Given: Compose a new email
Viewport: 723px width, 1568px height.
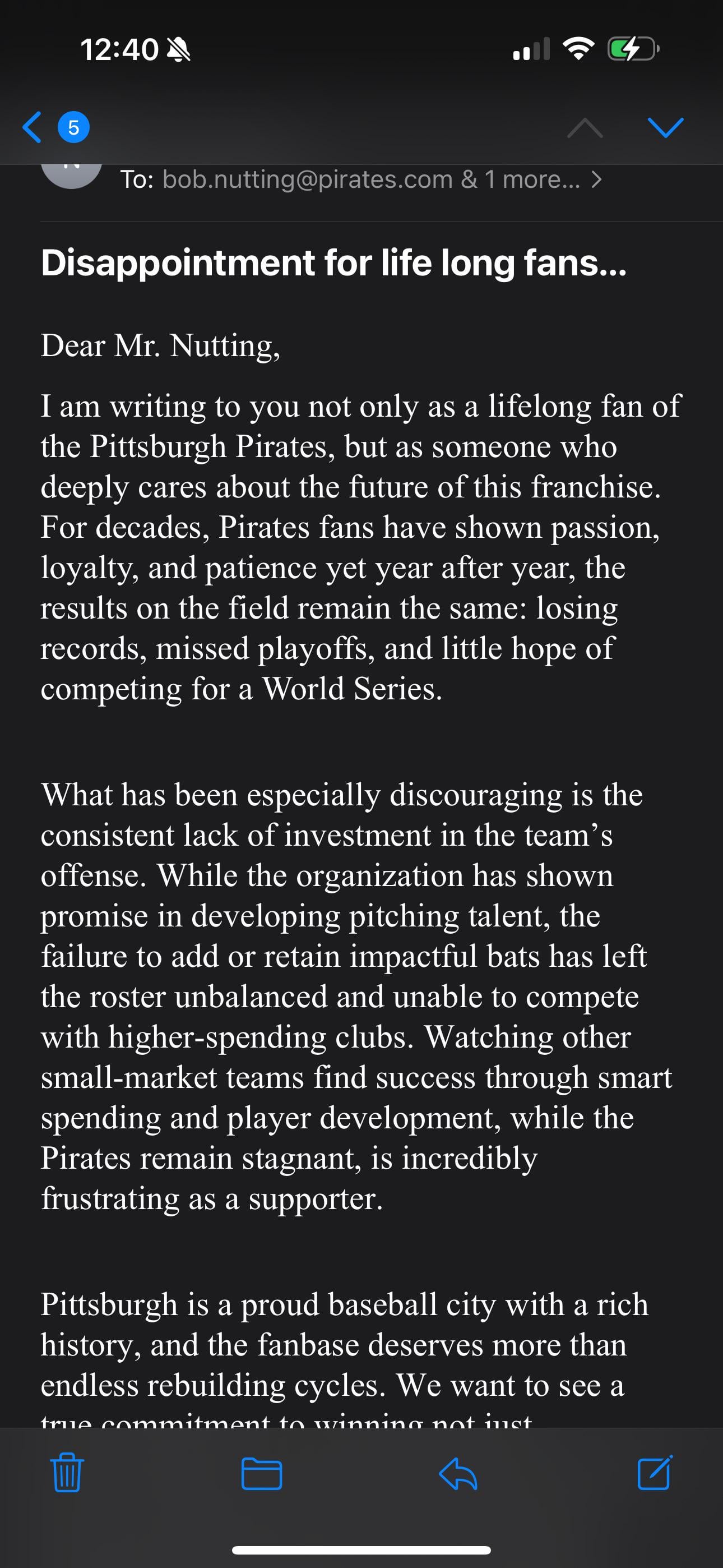Looking at the screenshot, I should tap(655, 1474).
